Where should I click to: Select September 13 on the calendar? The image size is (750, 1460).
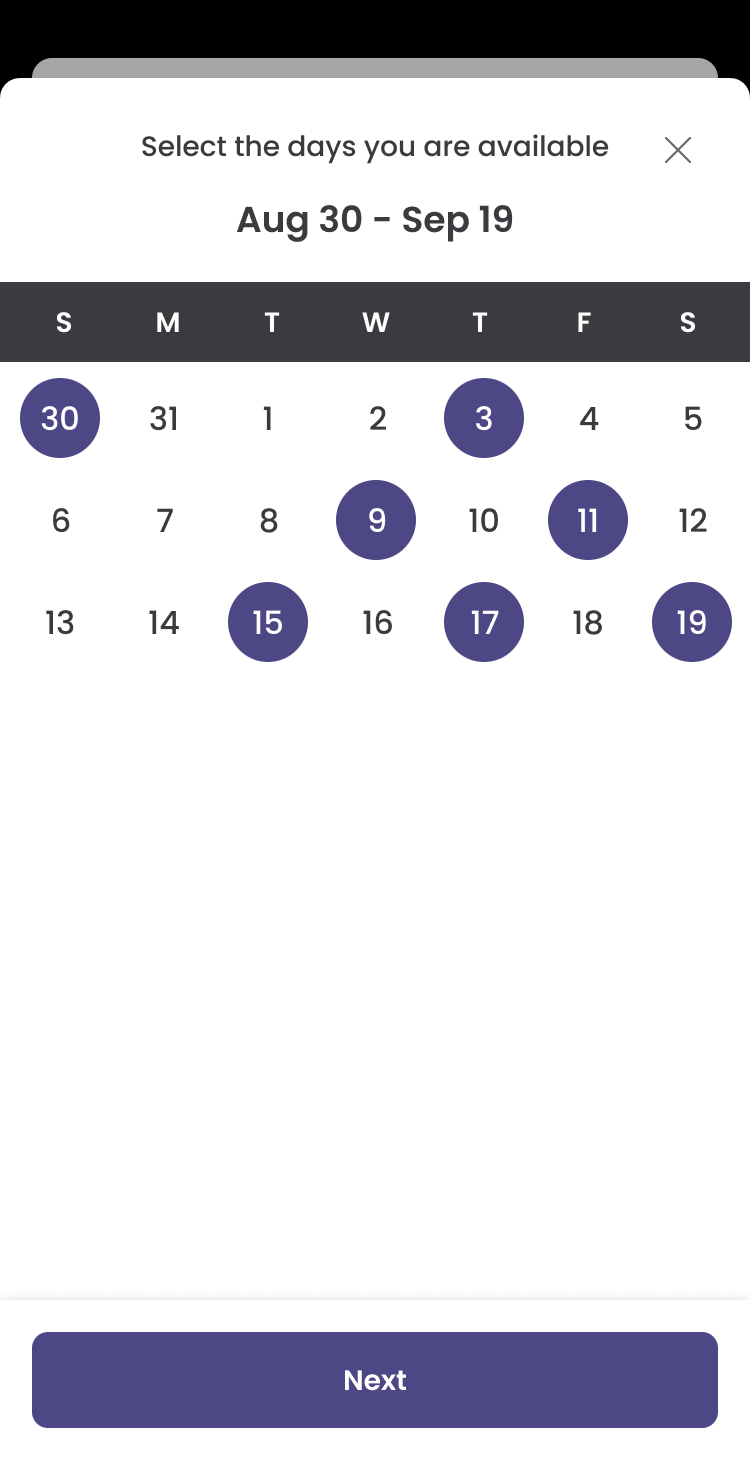[x=60, y=622]
